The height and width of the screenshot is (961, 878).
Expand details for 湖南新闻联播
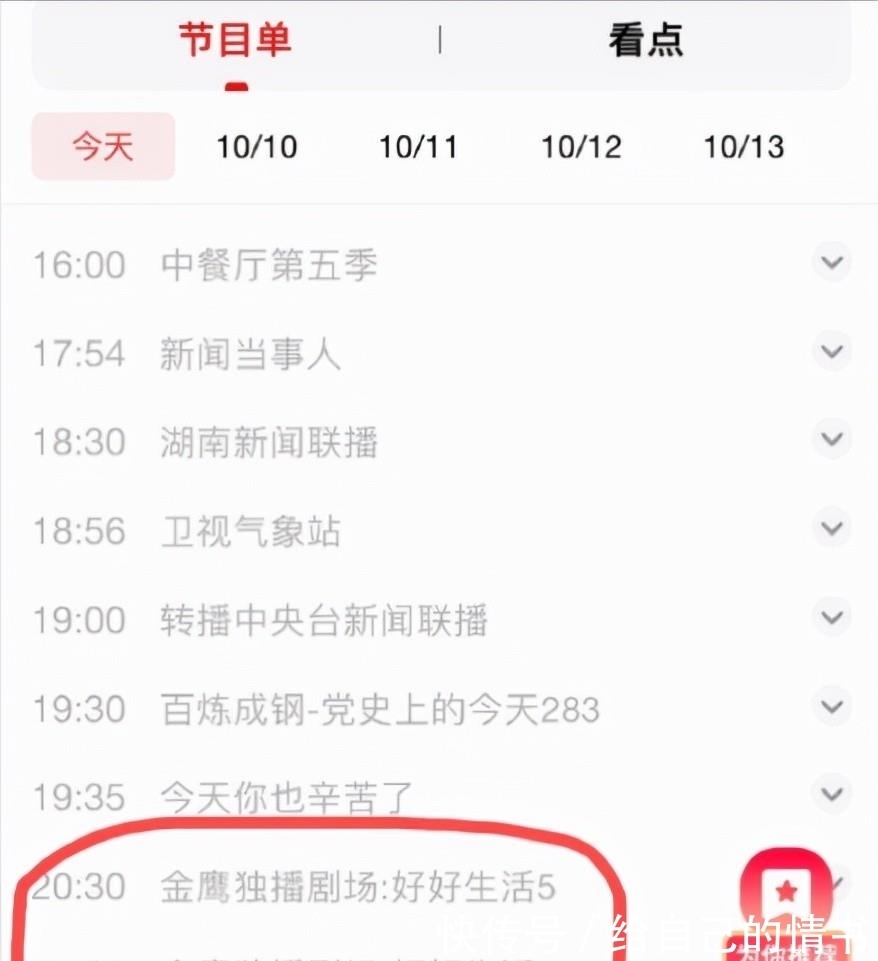click(x=831, y=439)
